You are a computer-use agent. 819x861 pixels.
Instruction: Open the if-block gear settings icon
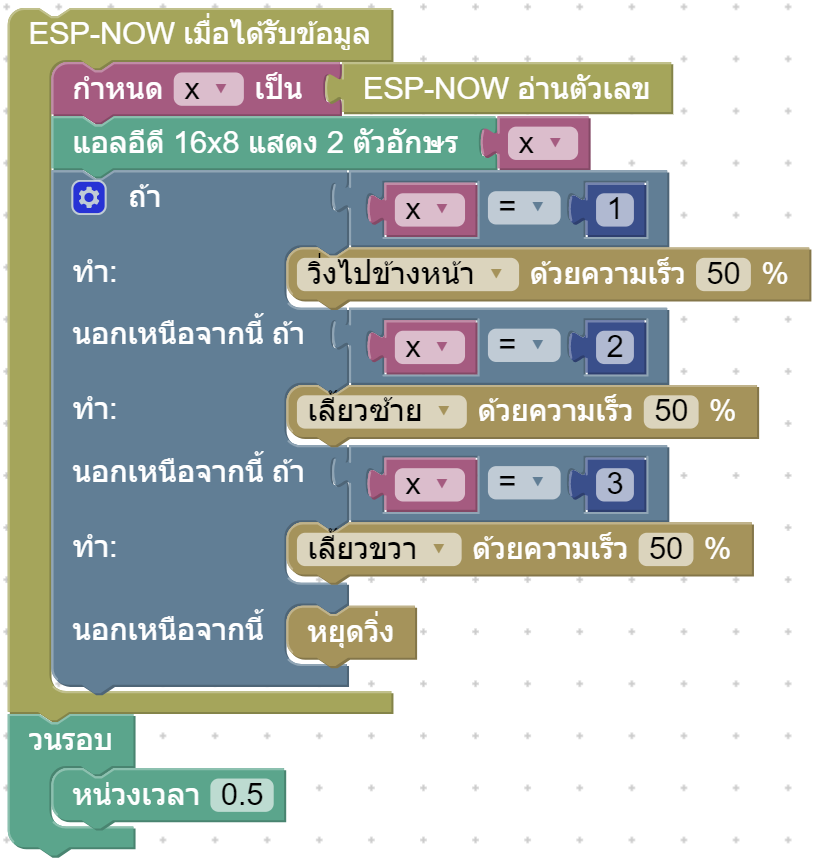click(x=88, y=198)
